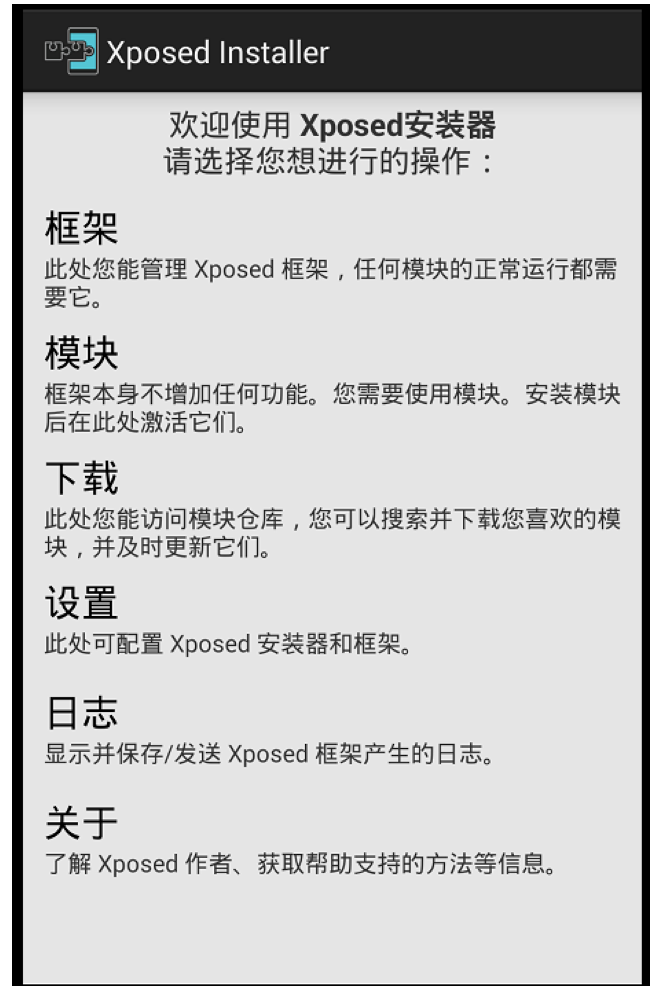This screenshot has height=986, width=660.
Task: Select 关于 (About) entry
Action: click(x=82, y=823)
